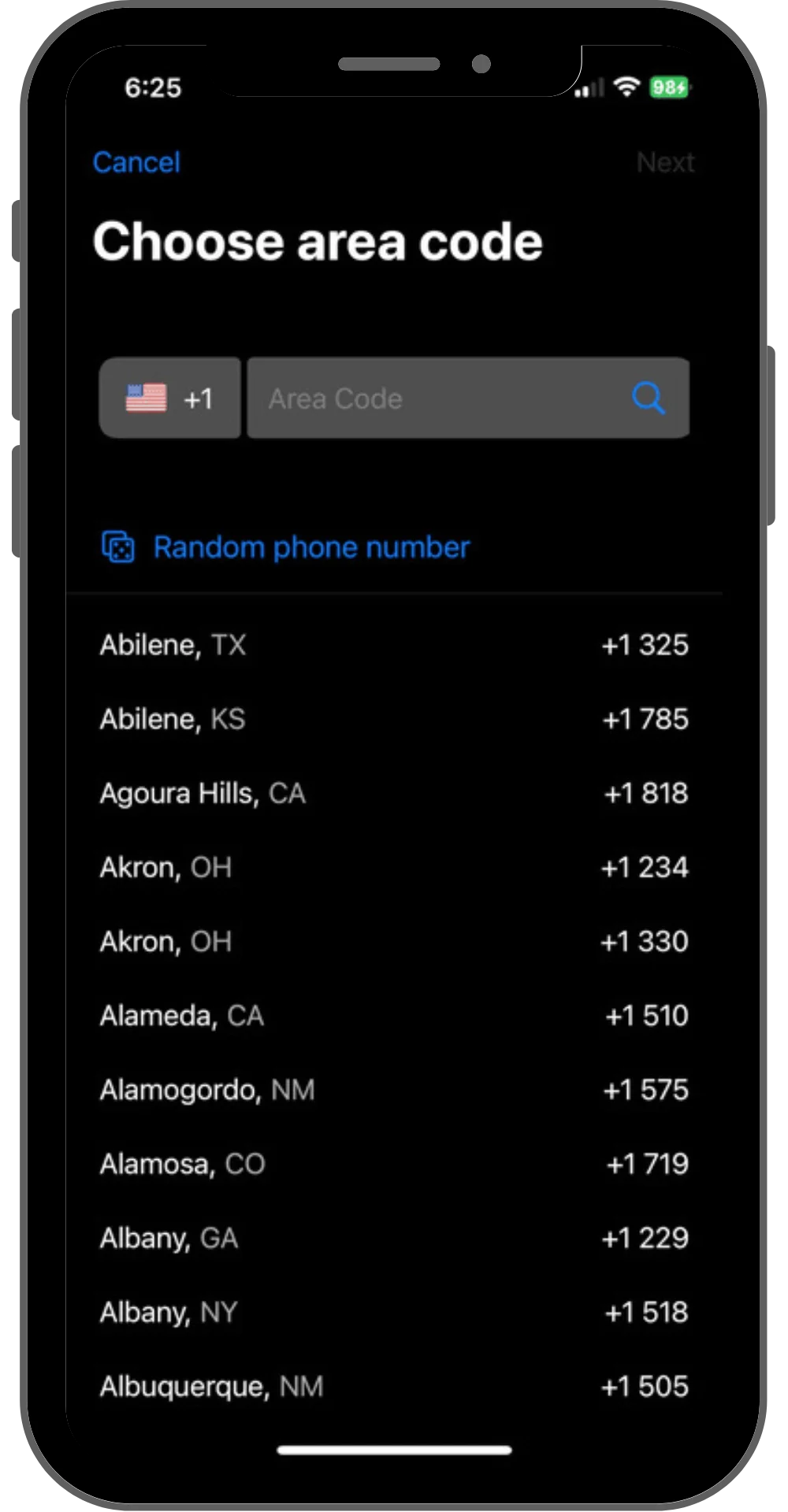
Task: Pick Alamogordo, NM +1 575
Action: [394, 1090]
